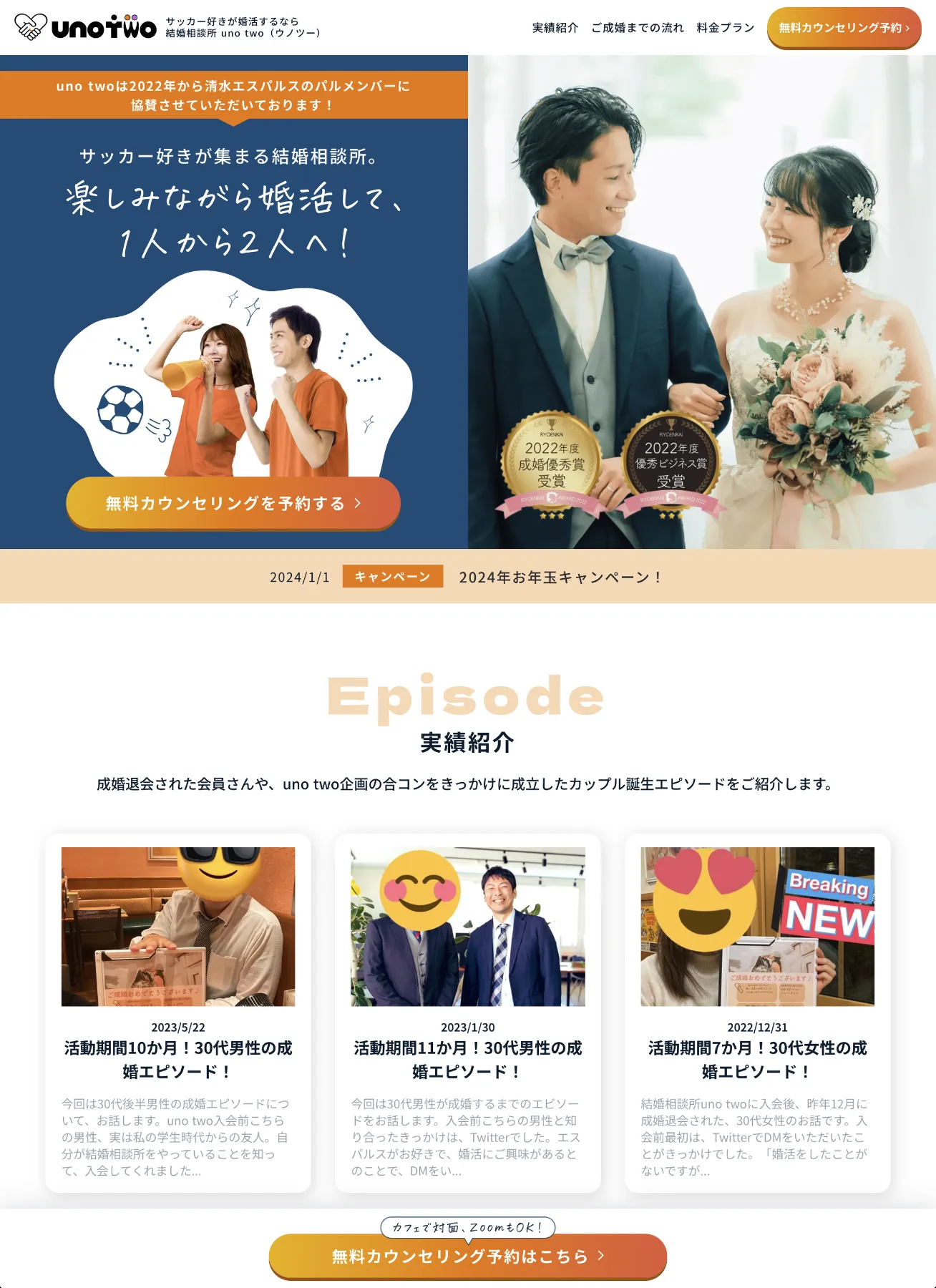This screenshot has width=936, height=1288.
Task: Open the 活動期間11か月 30代男性 episode card
Action: [x=468, y=1013]
